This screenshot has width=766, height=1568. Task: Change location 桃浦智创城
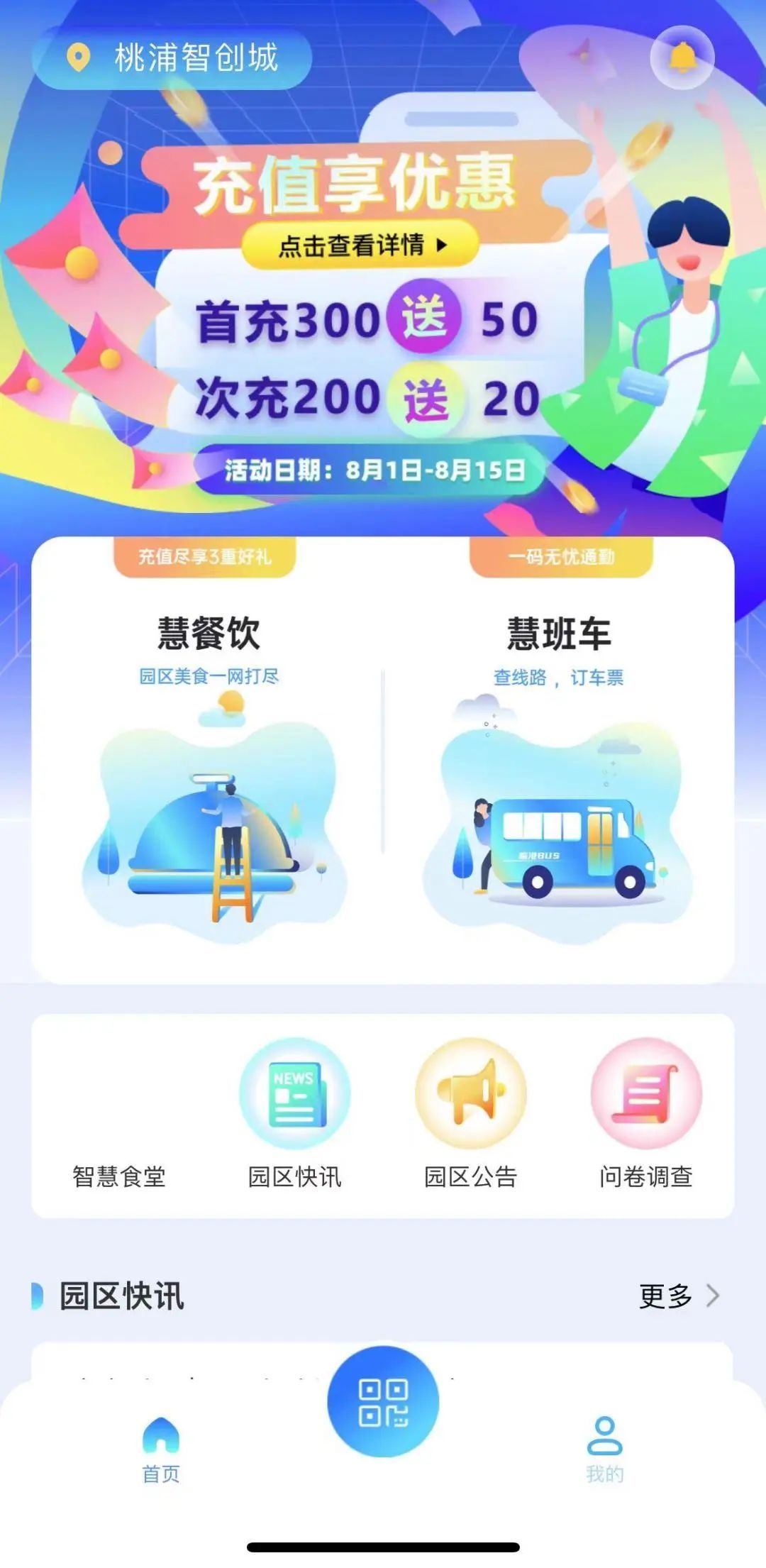[x=172, y=58]
